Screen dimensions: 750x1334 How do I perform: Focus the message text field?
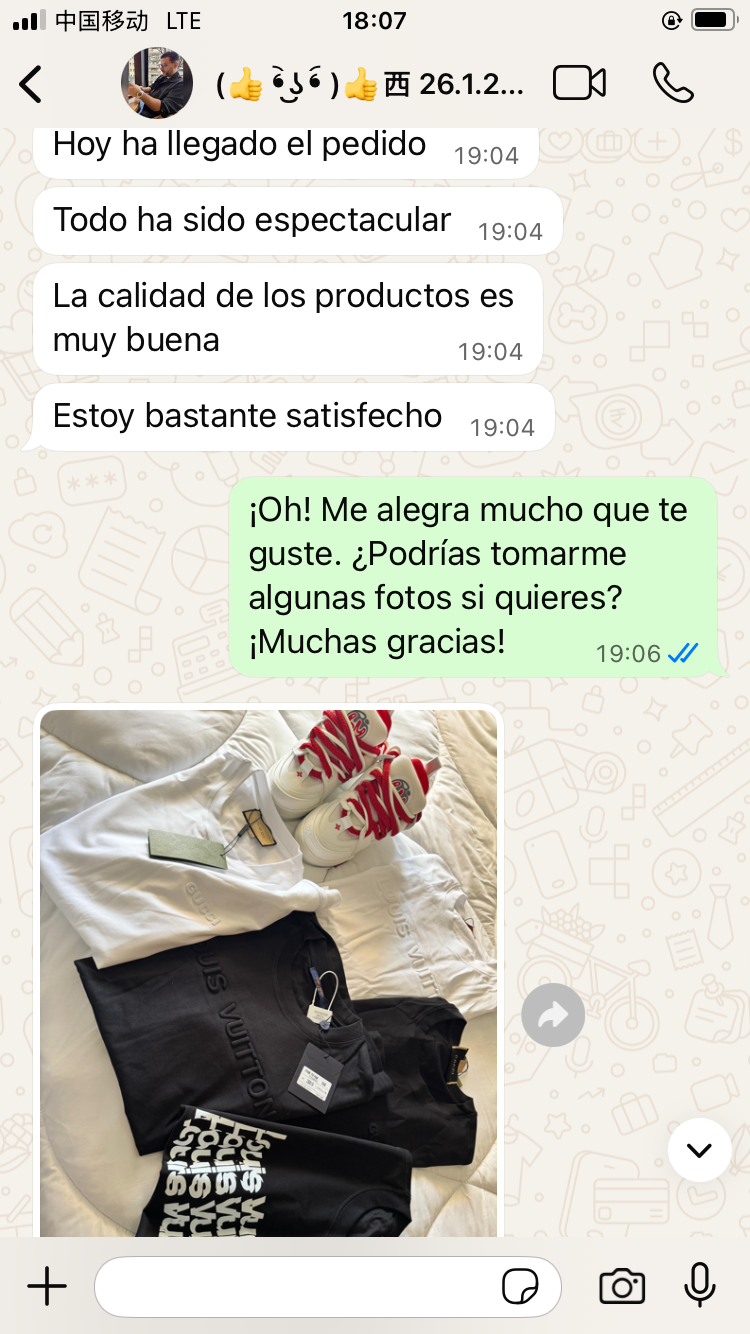(300, 1286)
